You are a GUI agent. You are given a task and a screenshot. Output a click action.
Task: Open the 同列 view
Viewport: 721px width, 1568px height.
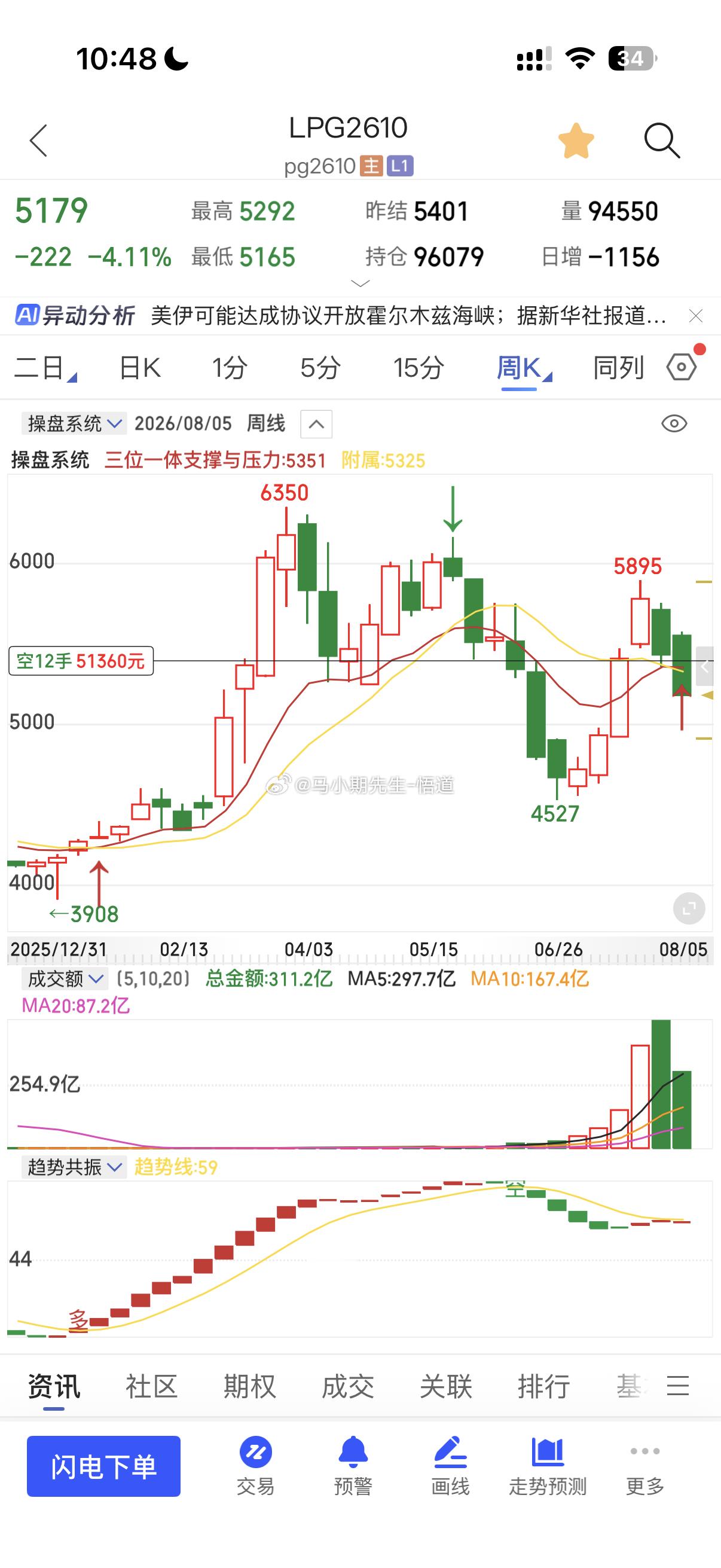click(618, 368)
